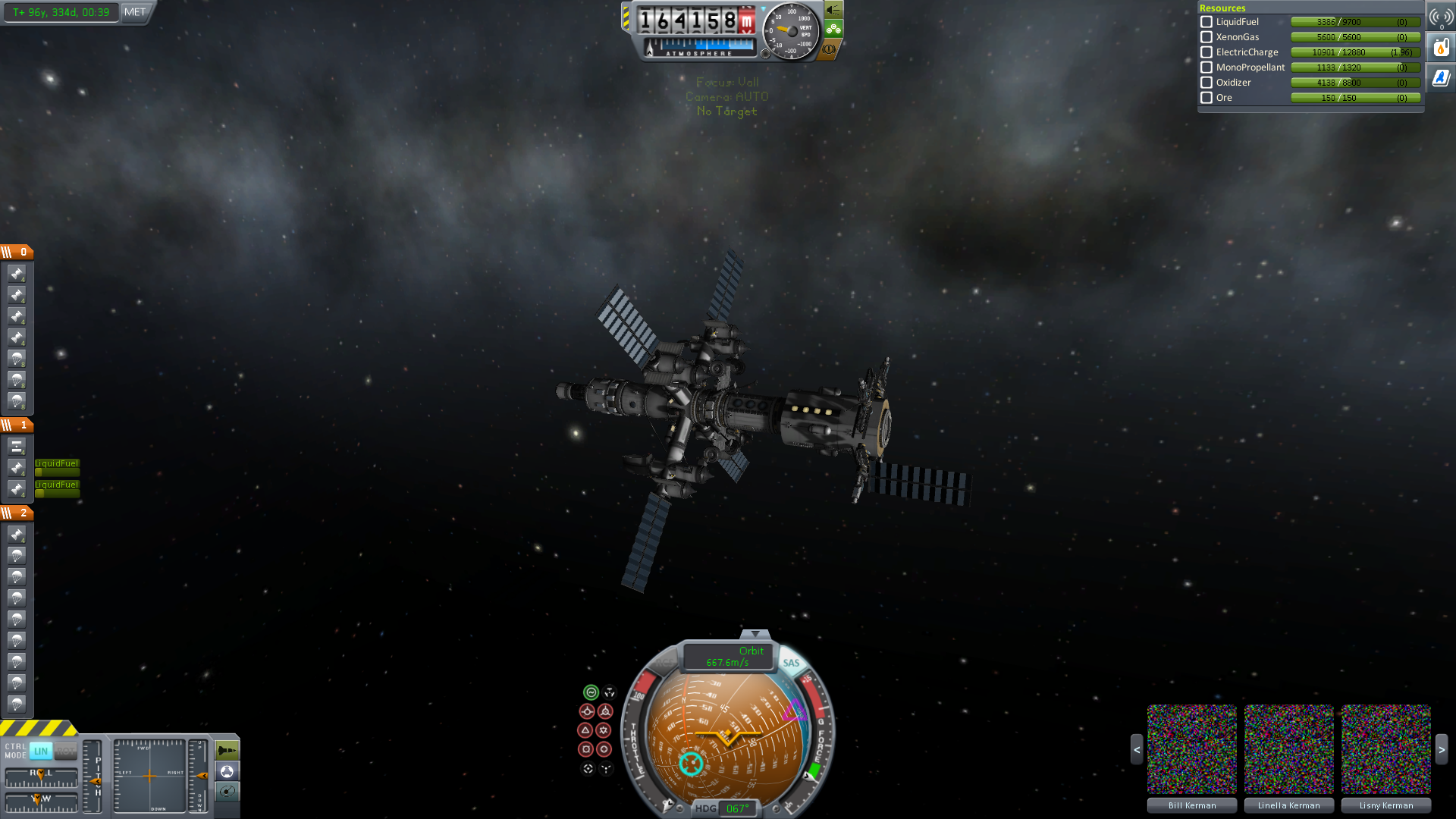Image resolution: width=1456 pixels, height=819 pixels.
Task: Check the XenonGas resource checkbox
Action: coord(1207,37)
